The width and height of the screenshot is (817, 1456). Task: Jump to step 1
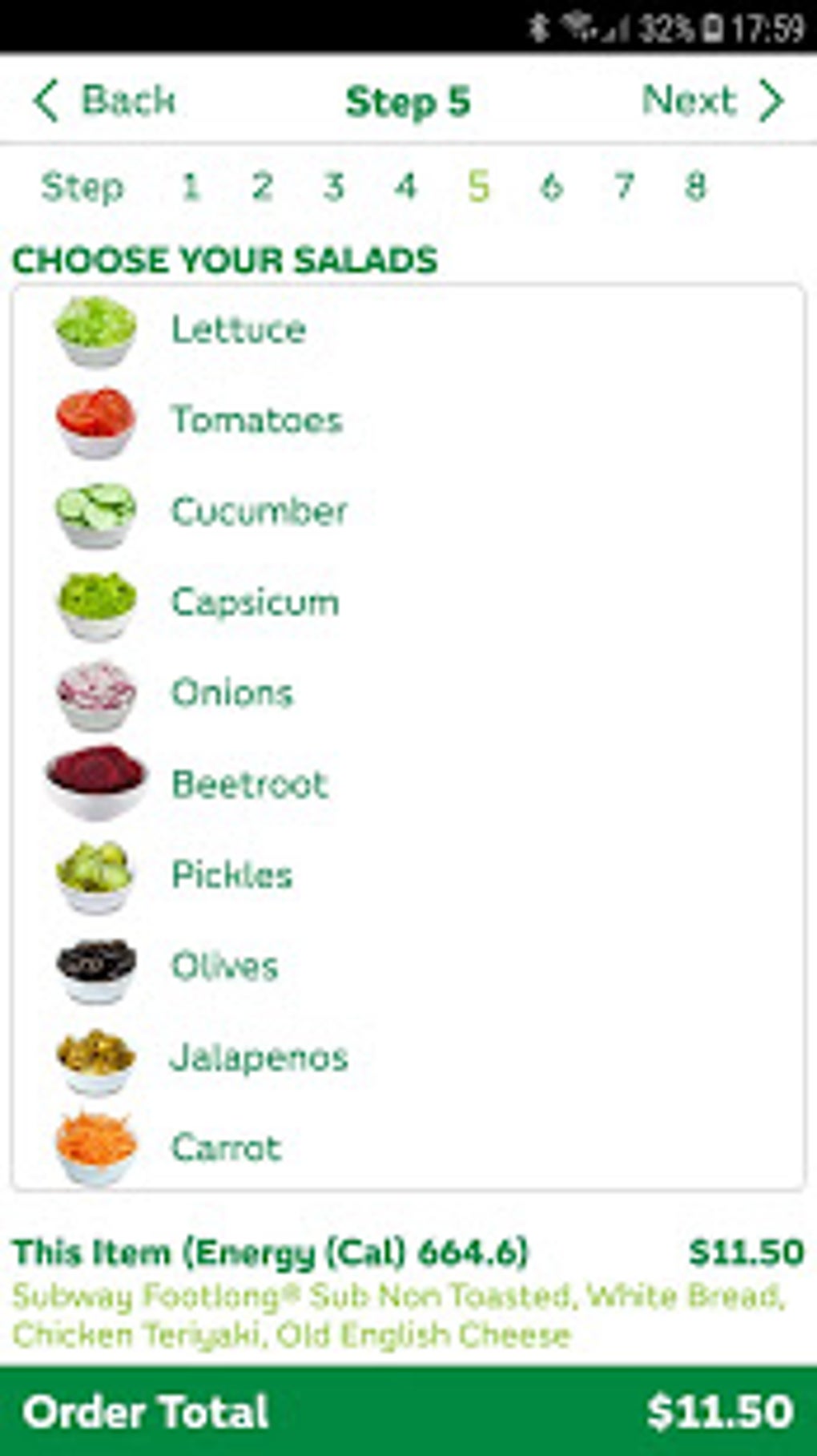tap(190, 187)
